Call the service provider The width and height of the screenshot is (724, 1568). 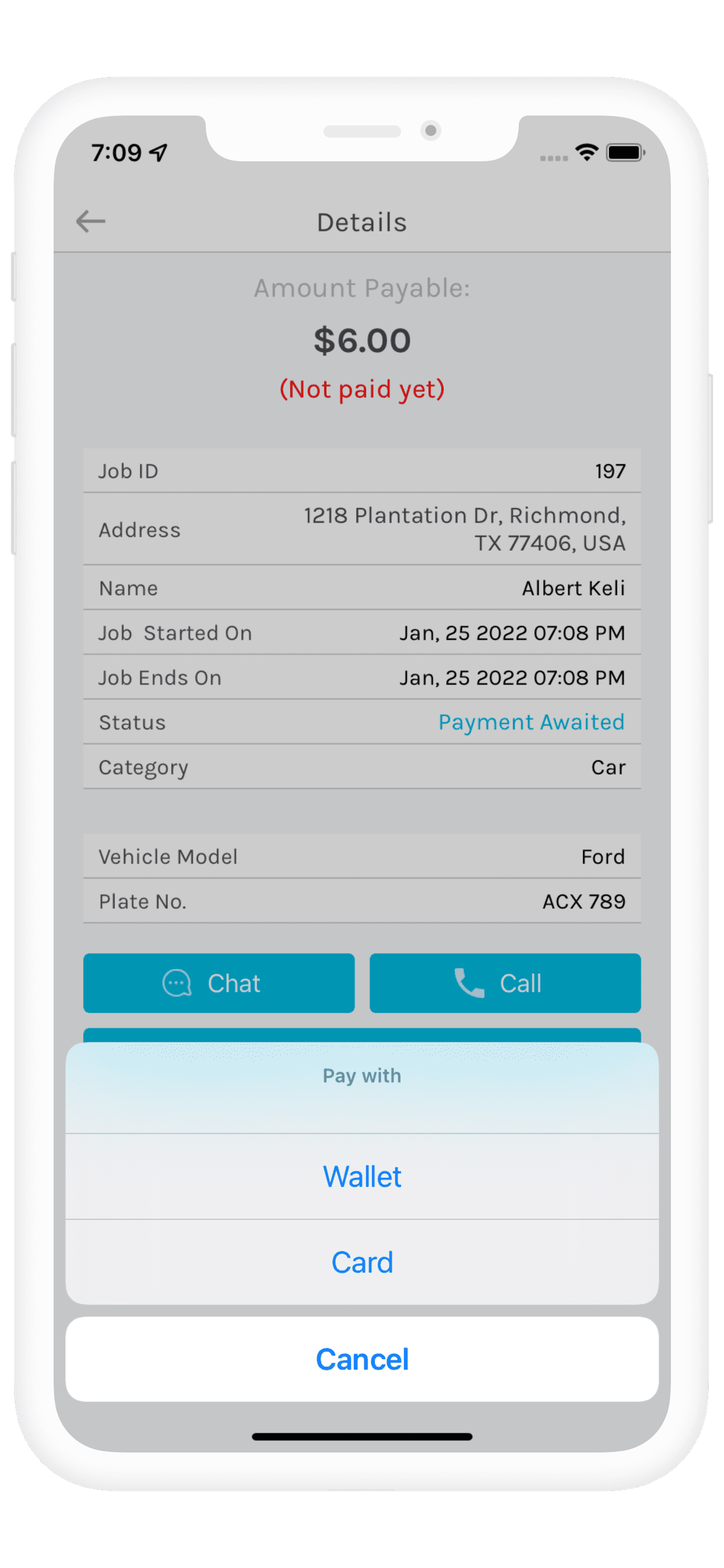pos(505,983)
